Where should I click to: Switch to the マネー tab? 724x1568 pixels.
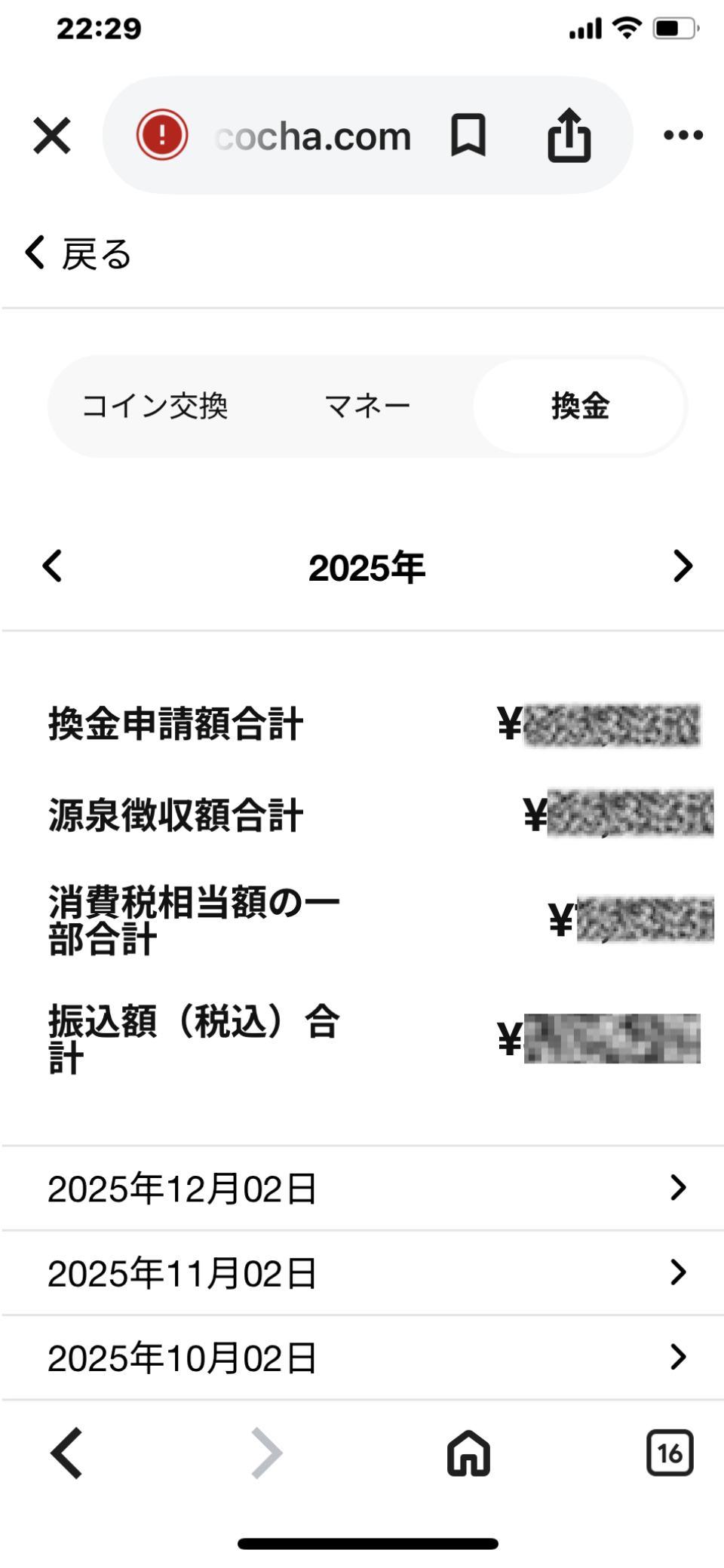click(367, 407)
